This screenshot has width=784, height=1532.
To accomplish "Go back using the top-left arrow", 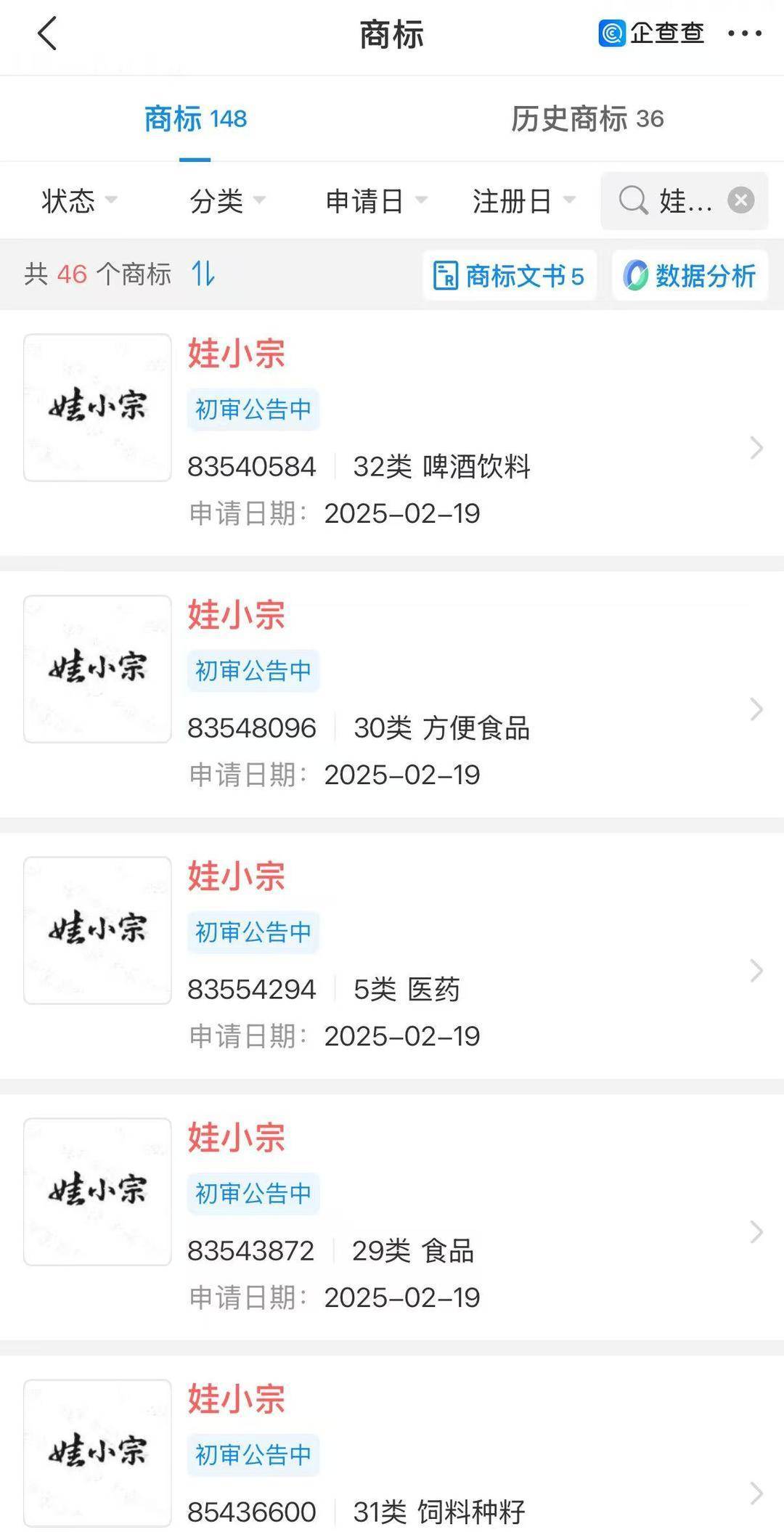I will tap(47, 34).
